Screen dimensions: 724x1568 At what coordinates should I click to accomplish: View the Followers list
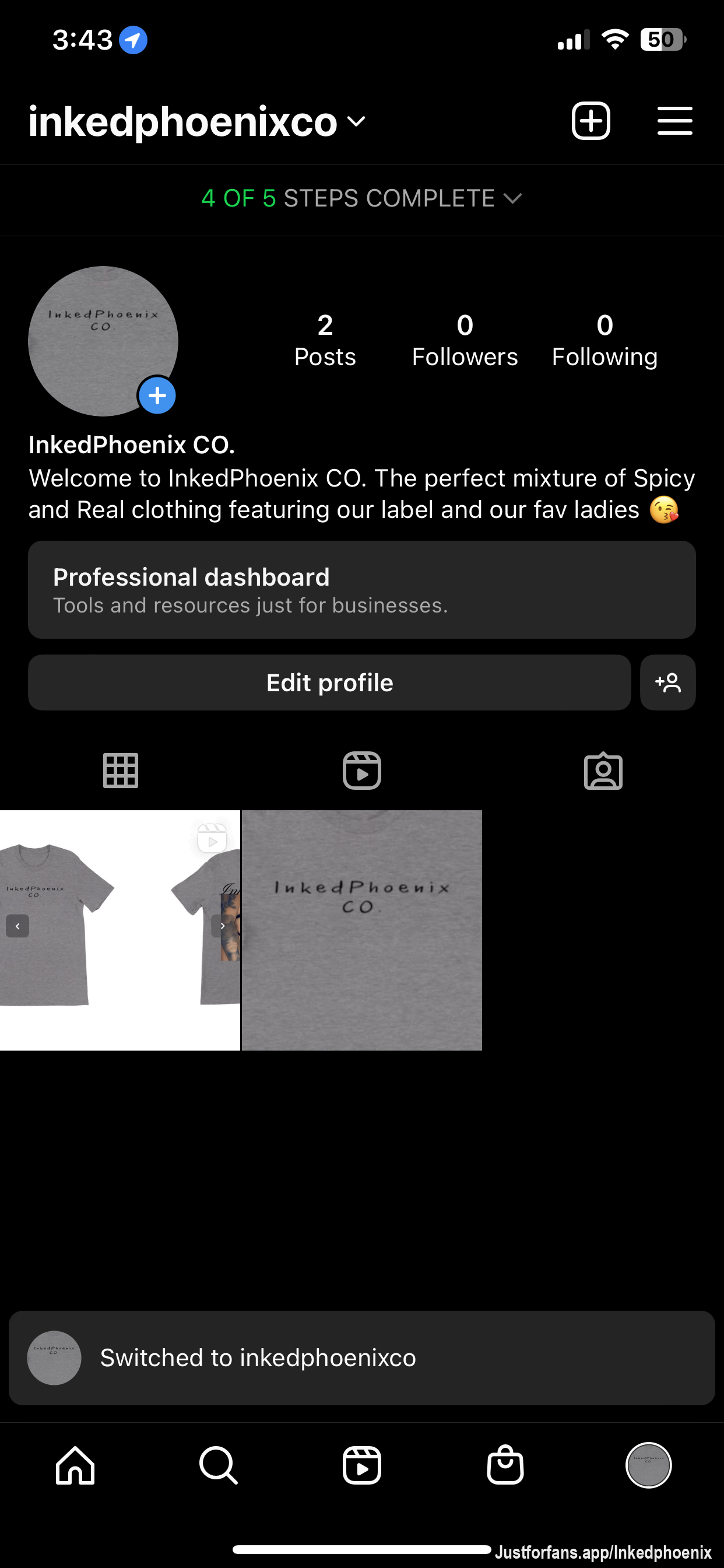[x=465, y=340]
